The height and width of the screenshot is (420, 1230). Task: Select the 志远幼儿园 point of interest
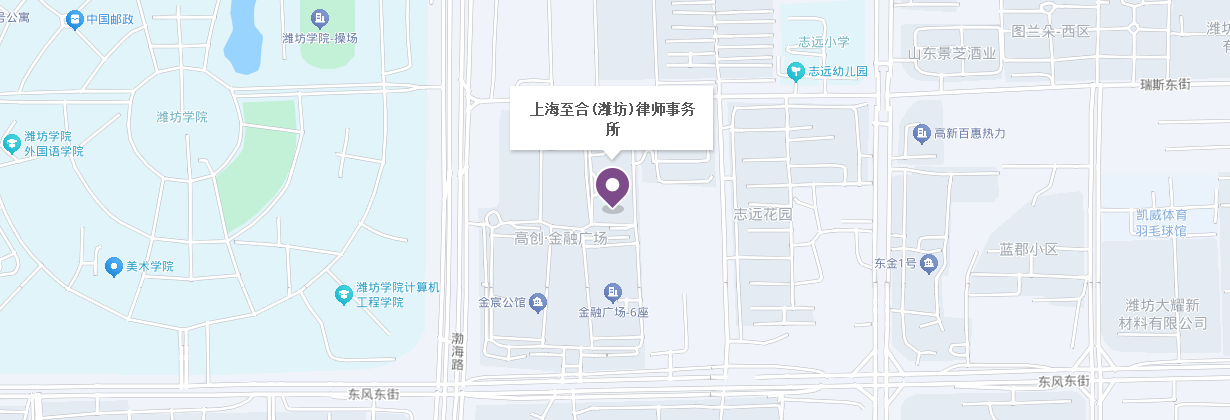[795, 71]
